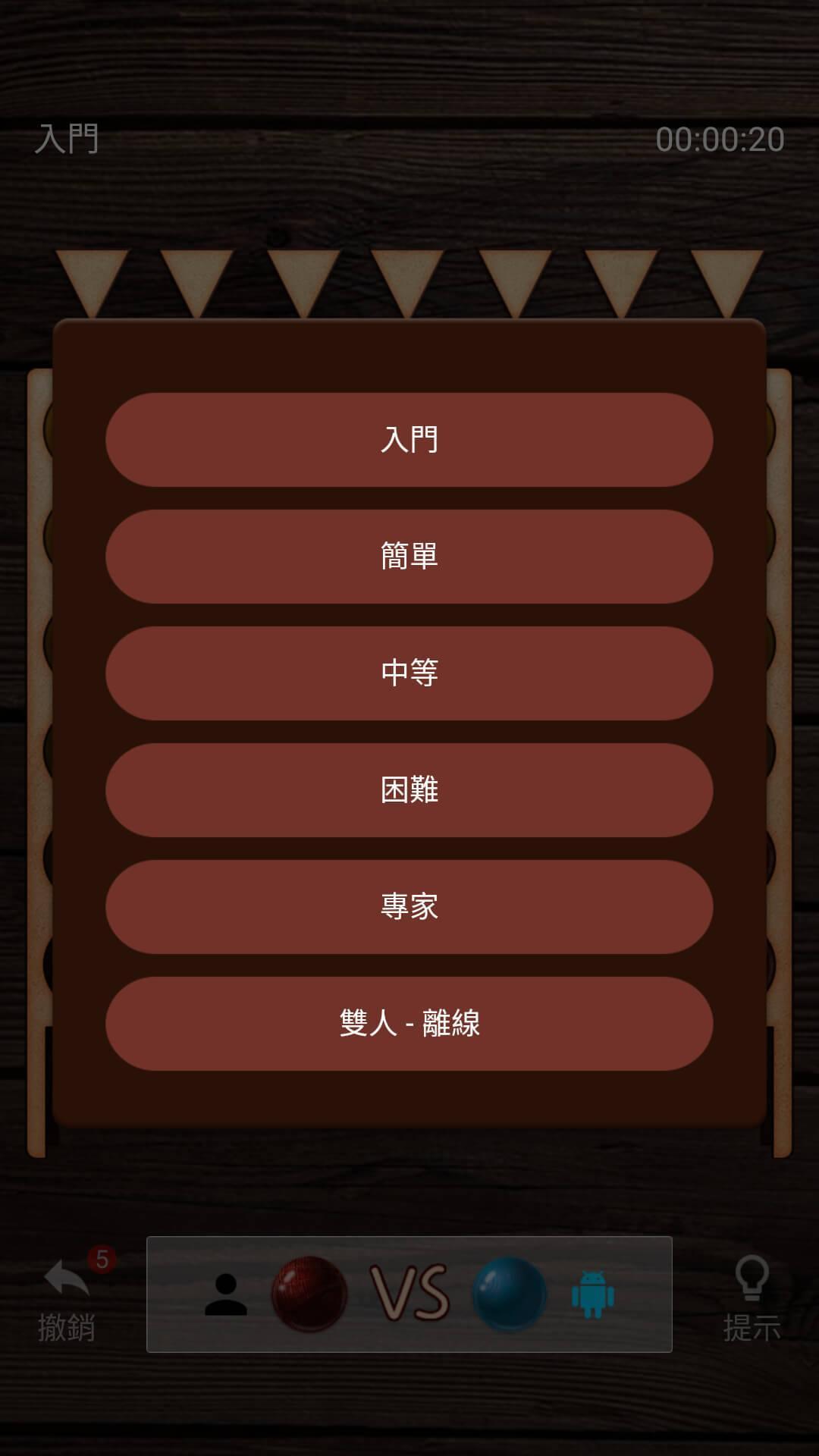Select the 入門 difficulty option
Viewport: 819px width, 1456px height.
click(x=409, y=440)
